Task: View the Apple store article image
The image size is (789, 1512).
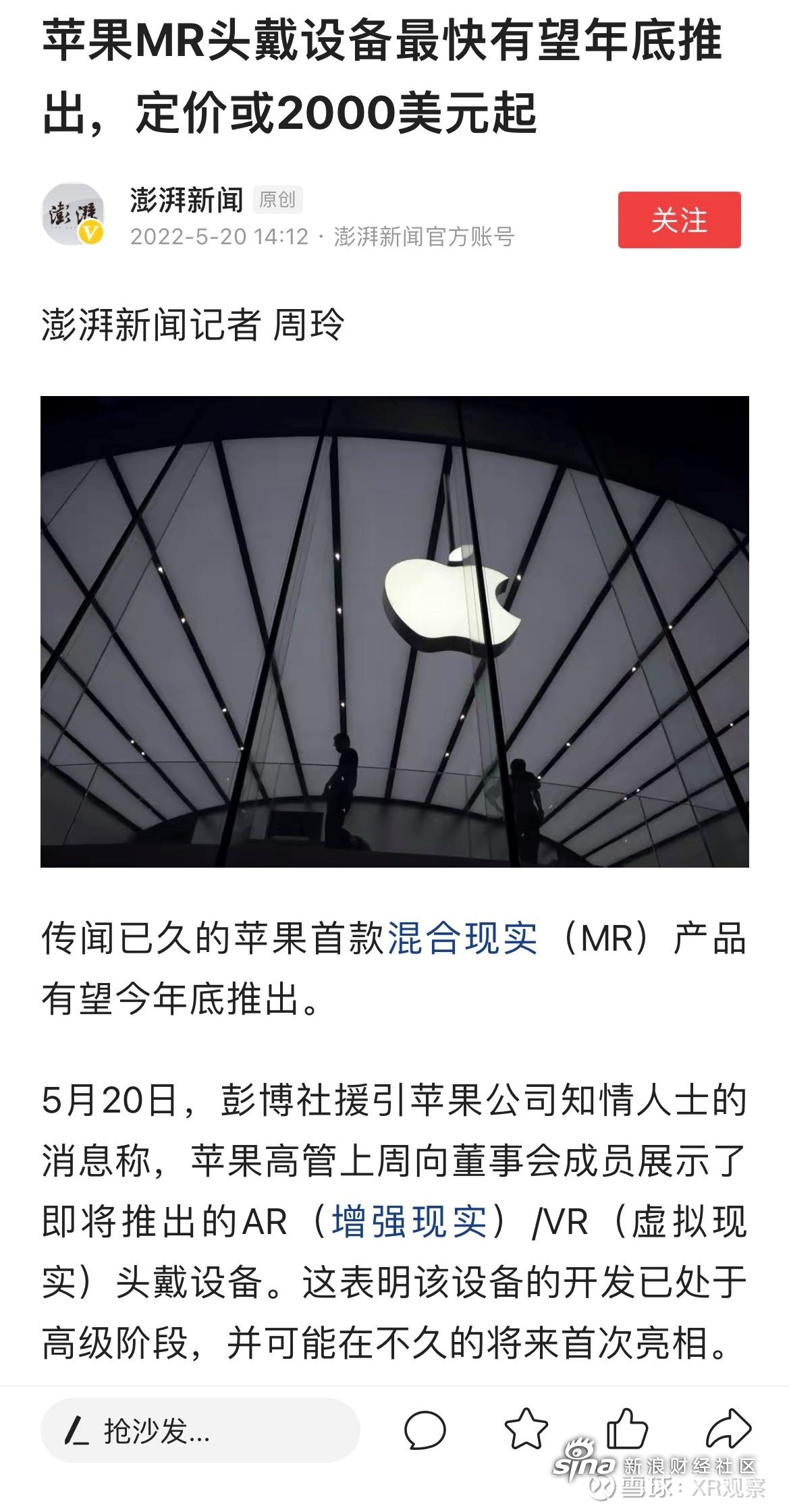Action: pos(395,631)
